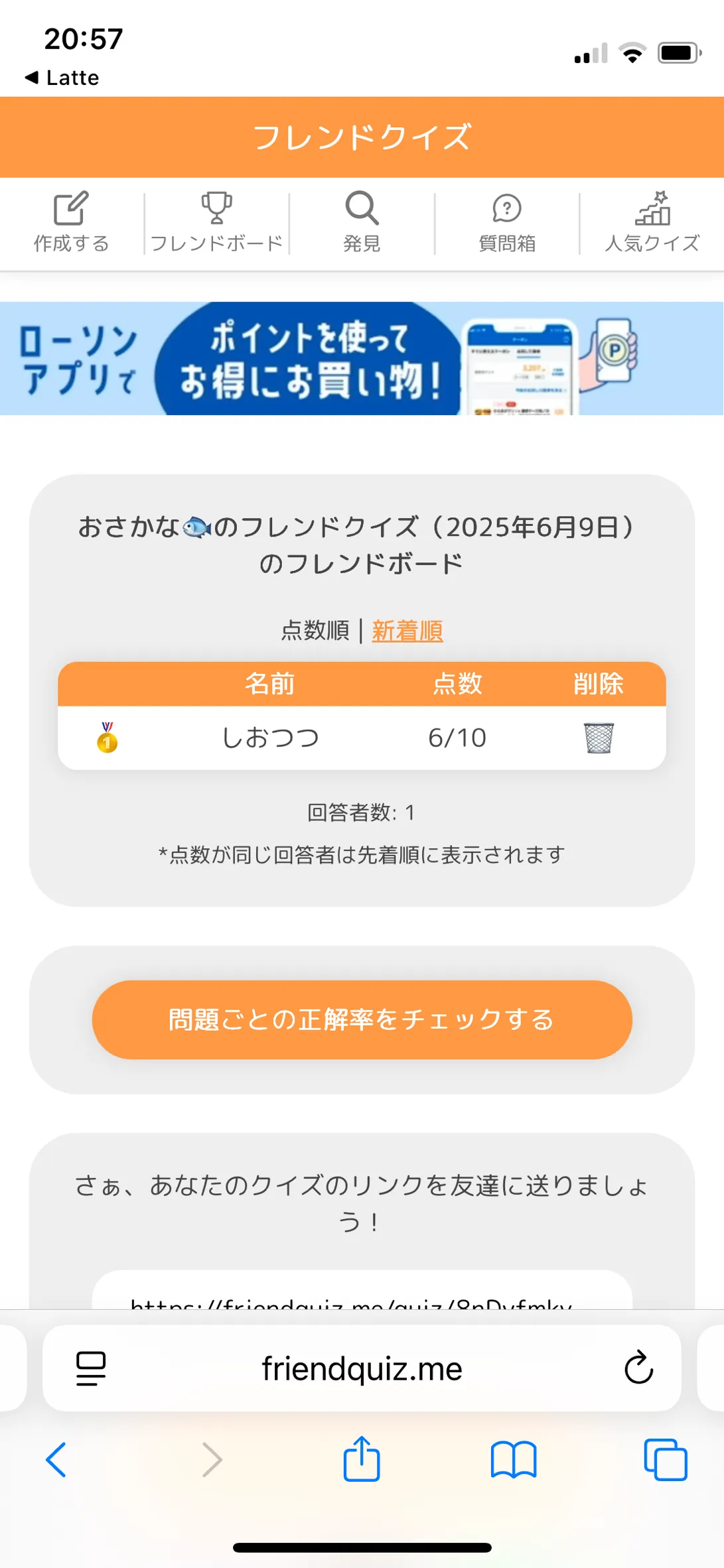Image resolution: width=724 pixels, height=1568 pixels.
Task: Open the Lawson app ad banner
Action: [x=362, y=359]
